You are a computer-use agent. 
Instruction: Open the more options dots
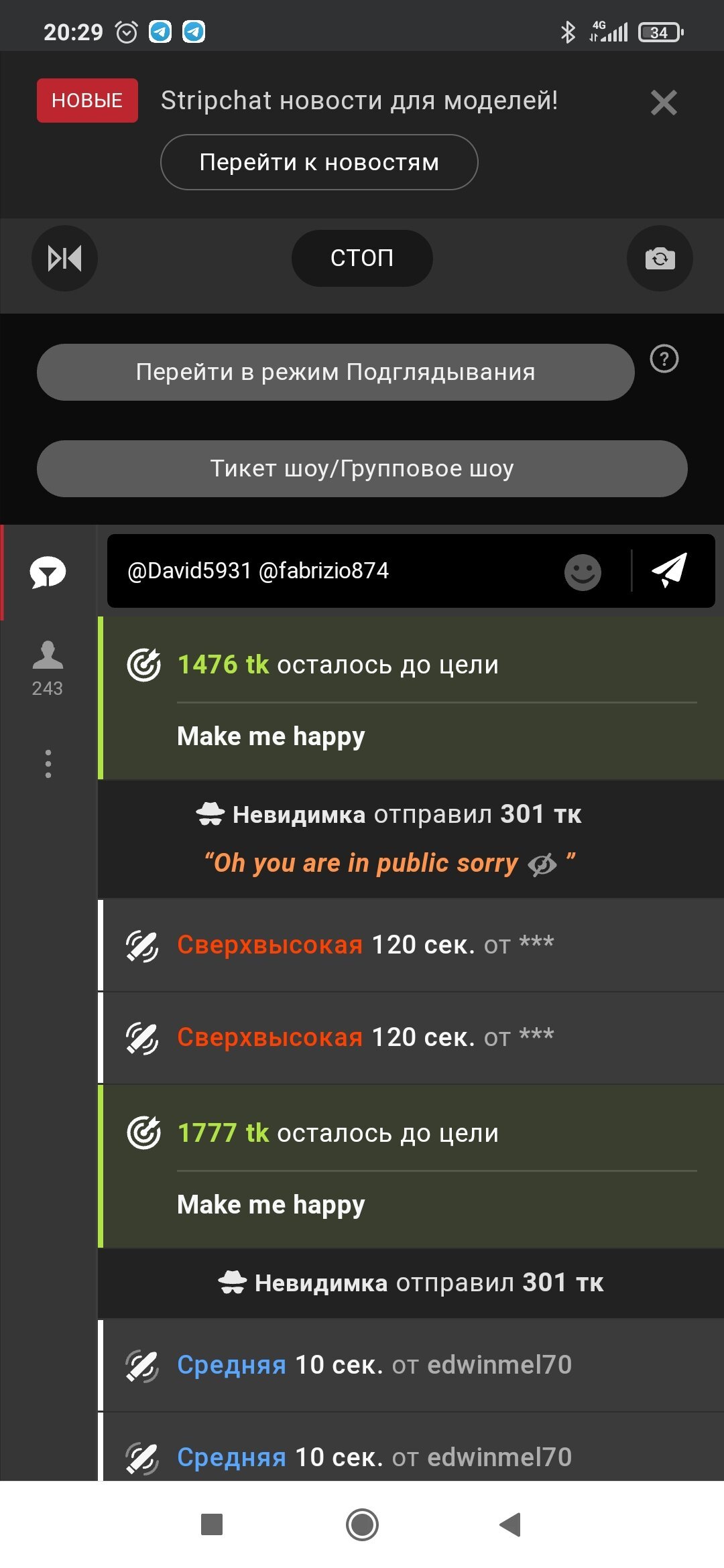[x=48, y=764]
